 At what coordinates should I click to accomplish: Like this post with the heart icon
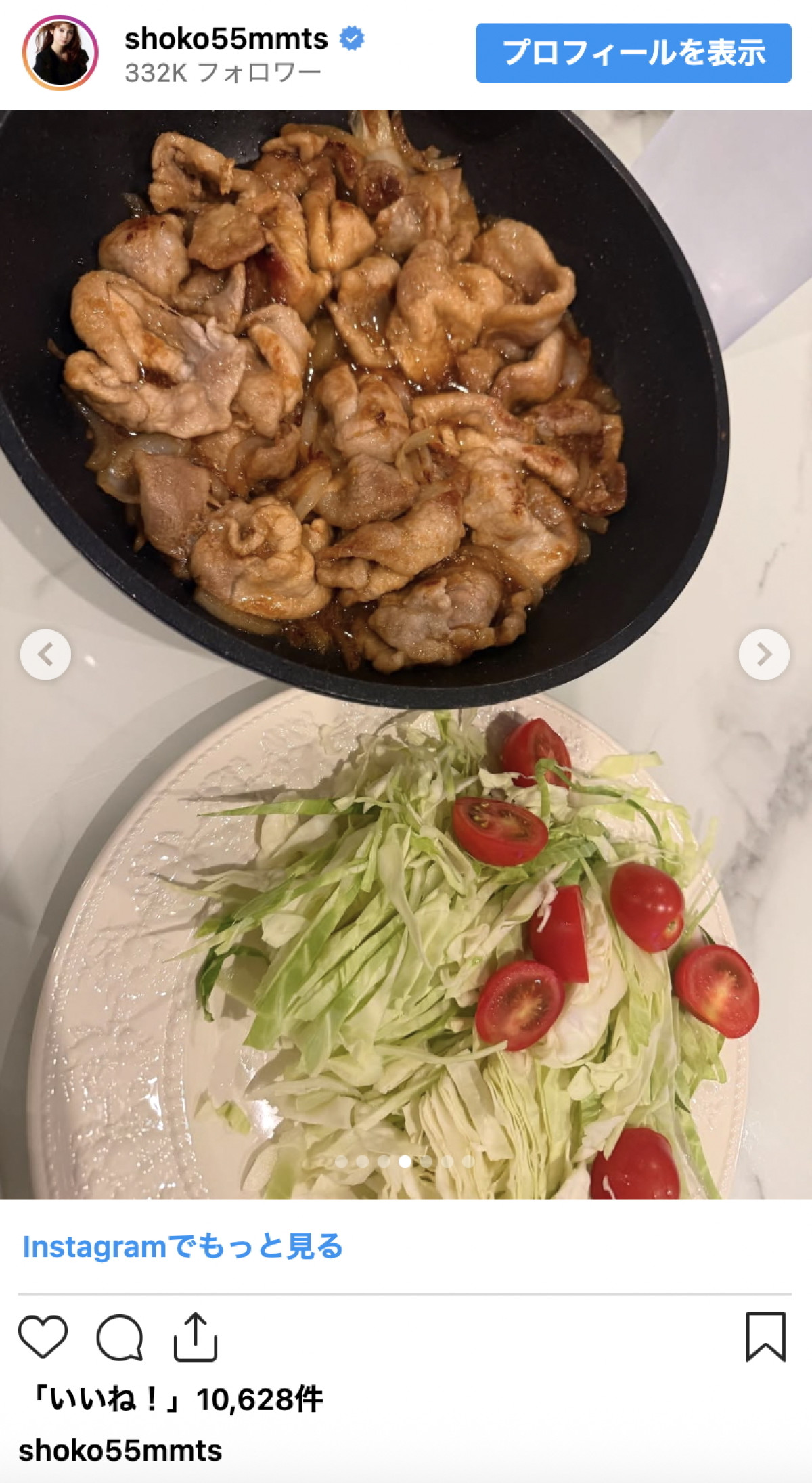point(43,1337)
